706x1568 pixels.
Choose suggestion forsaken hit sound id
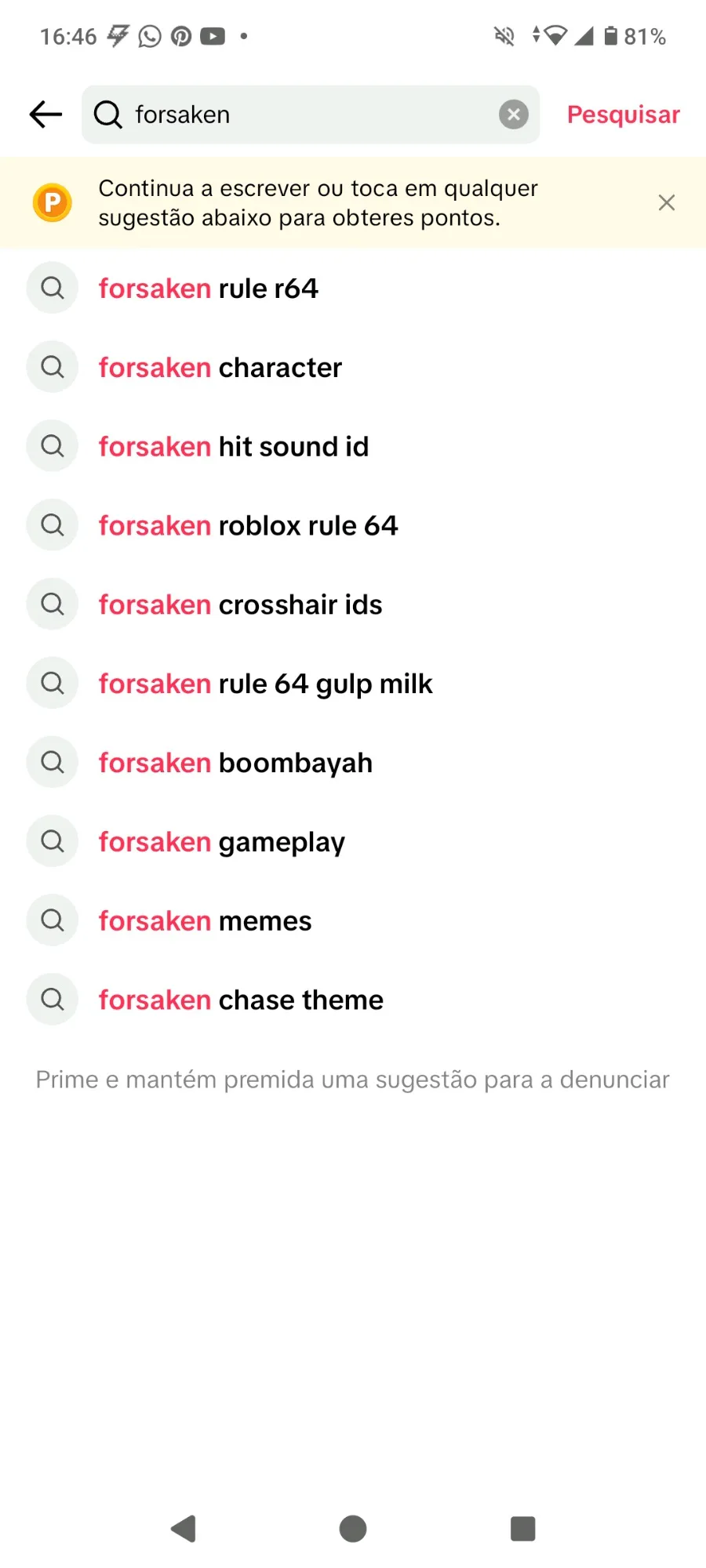(353, 447)
